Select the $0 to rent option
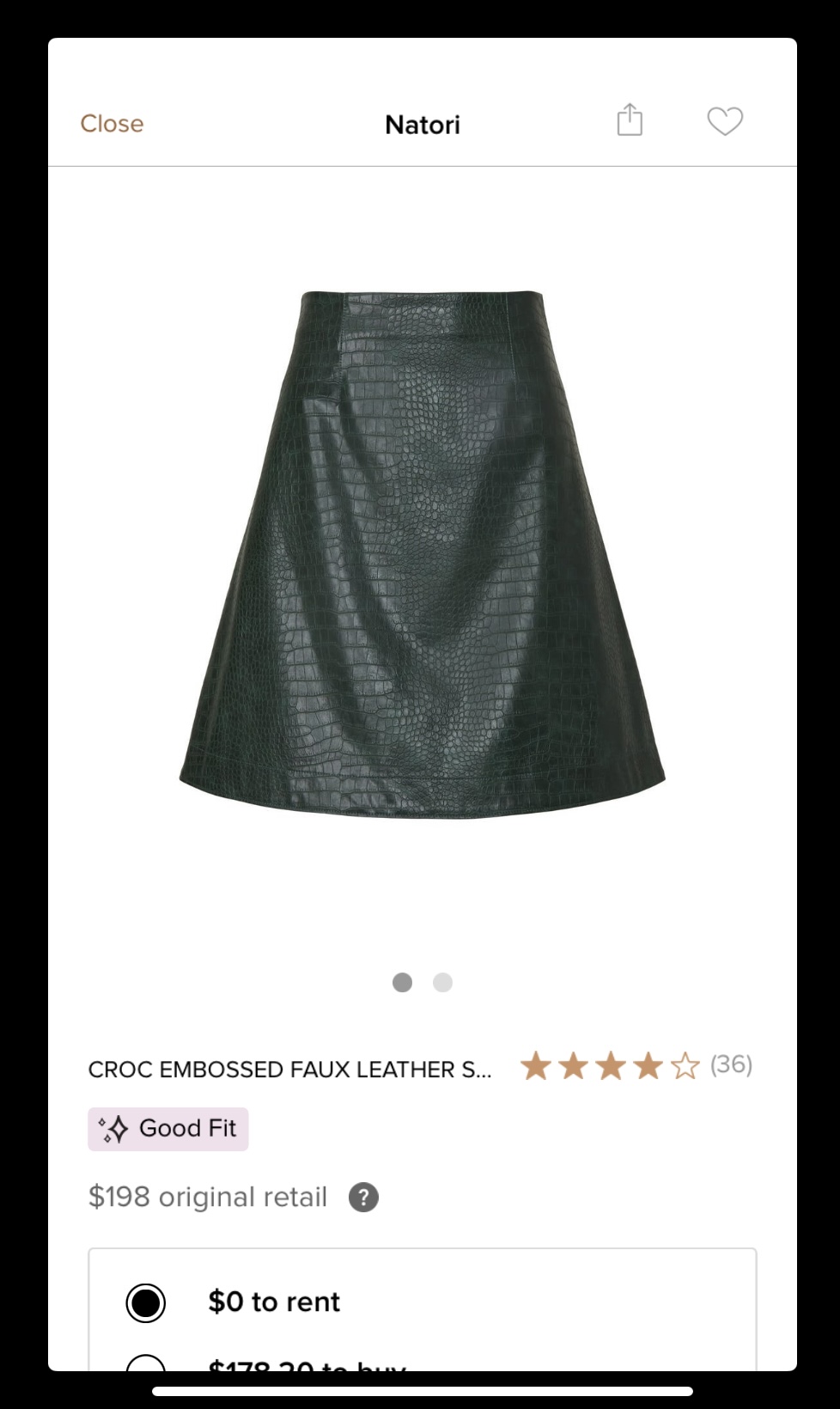The image size is (840, 1409). [x=146, y=1302]
